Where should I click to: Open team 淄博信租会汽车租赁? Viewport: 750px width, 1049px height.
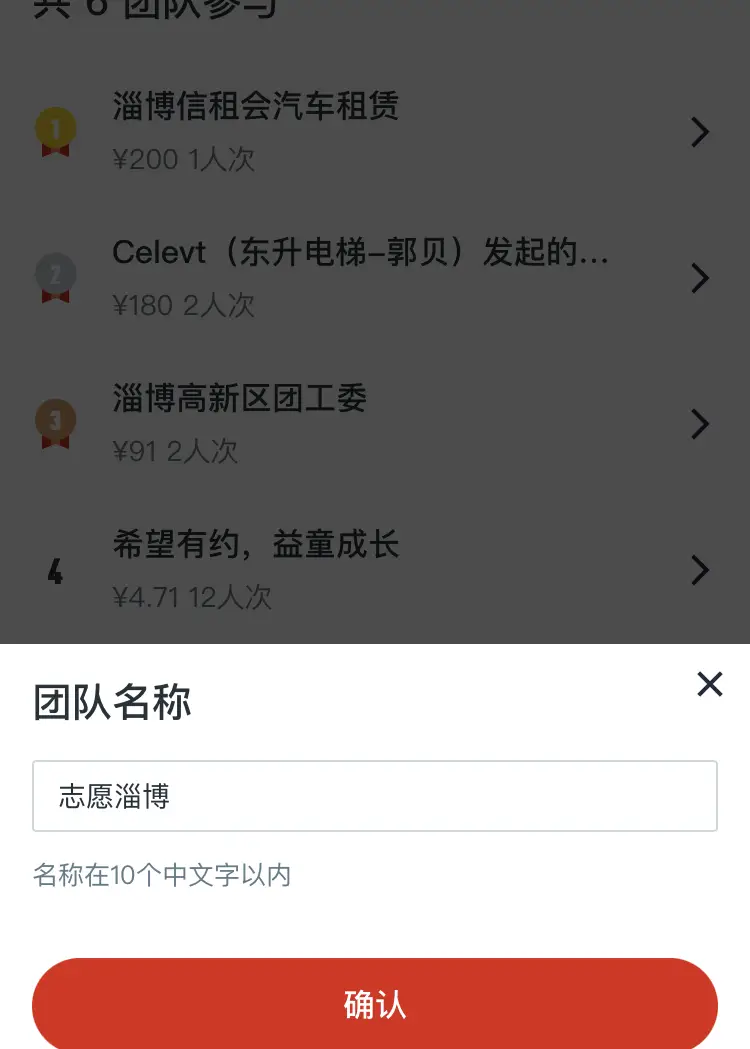374,131
